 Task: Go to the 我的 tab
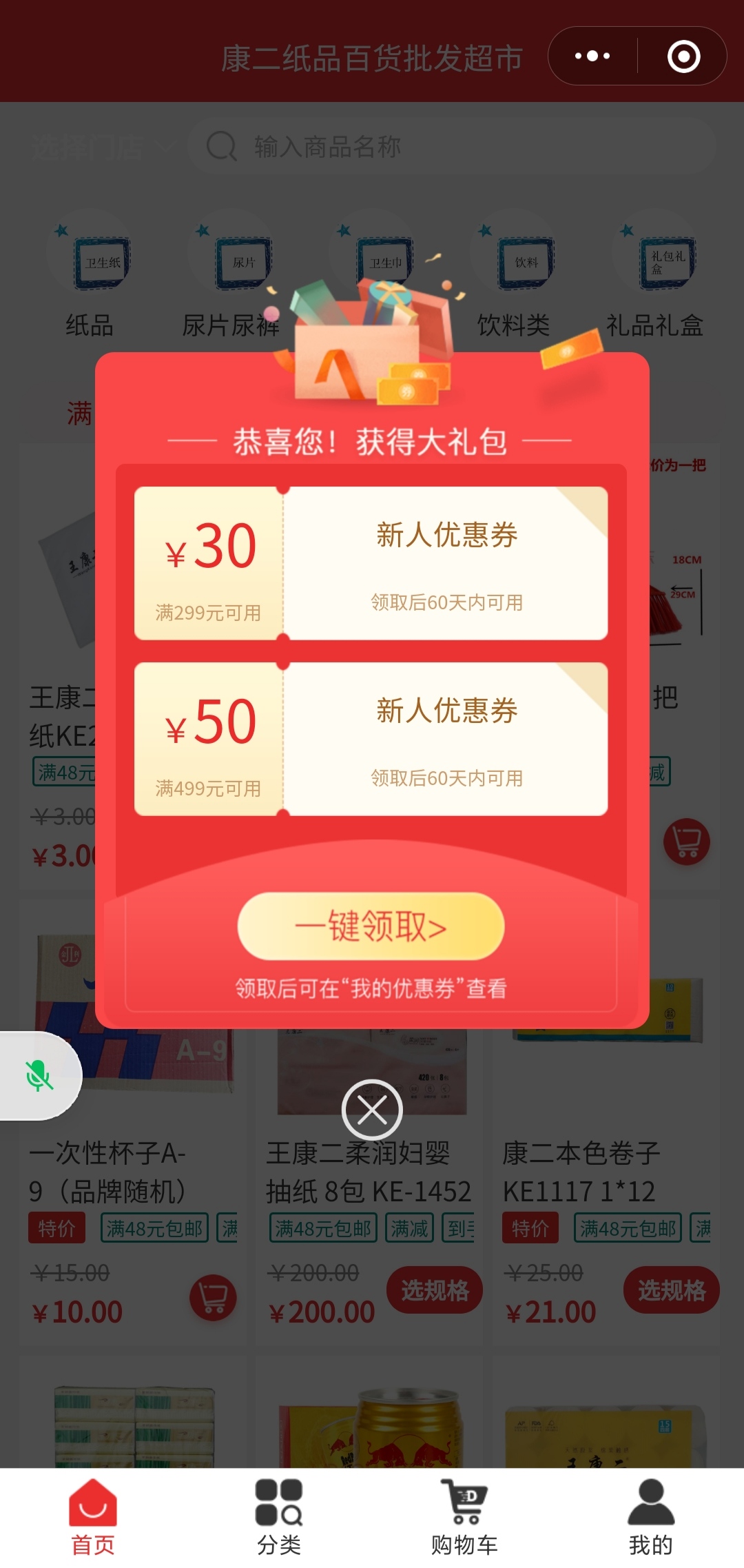[x=650, y=1518]
